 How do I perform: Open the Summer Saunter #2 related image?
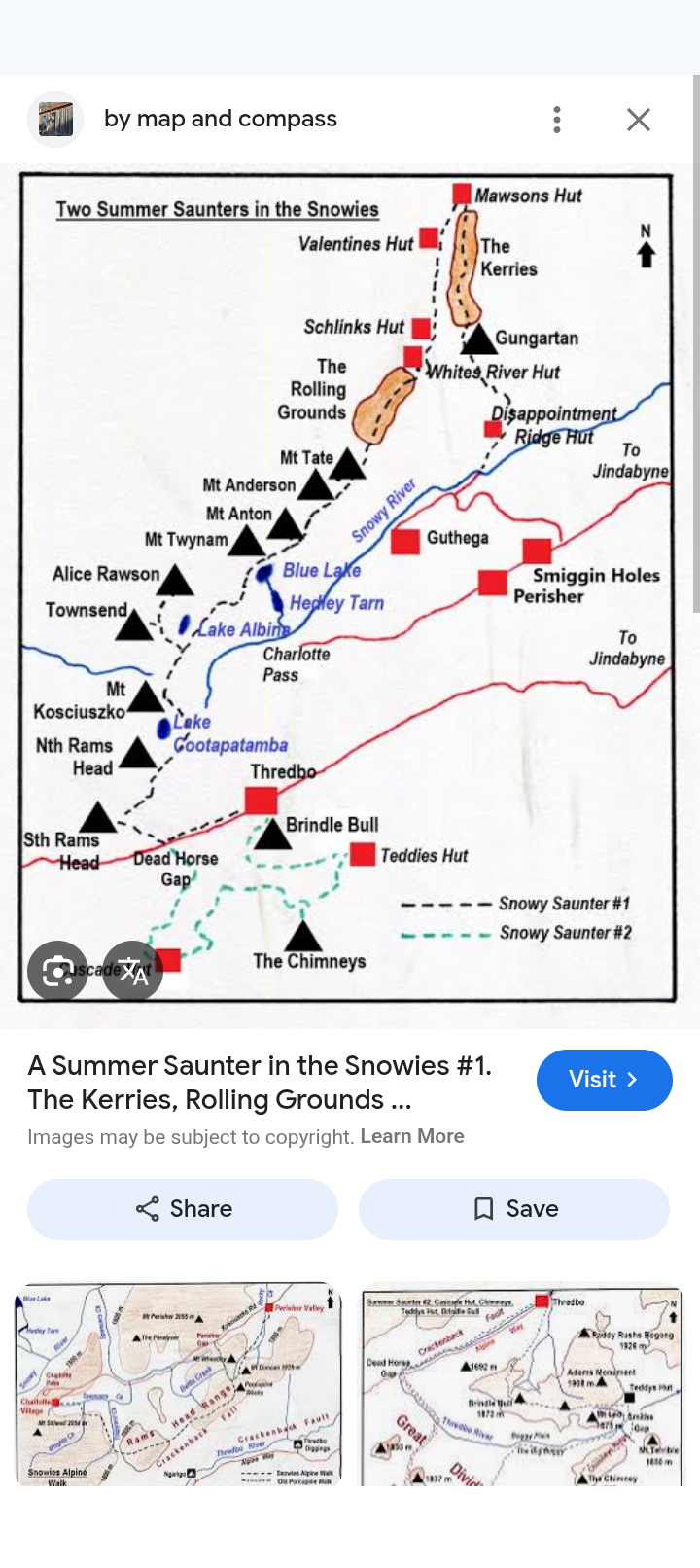pyautogui.click(x=521, y=1383)
